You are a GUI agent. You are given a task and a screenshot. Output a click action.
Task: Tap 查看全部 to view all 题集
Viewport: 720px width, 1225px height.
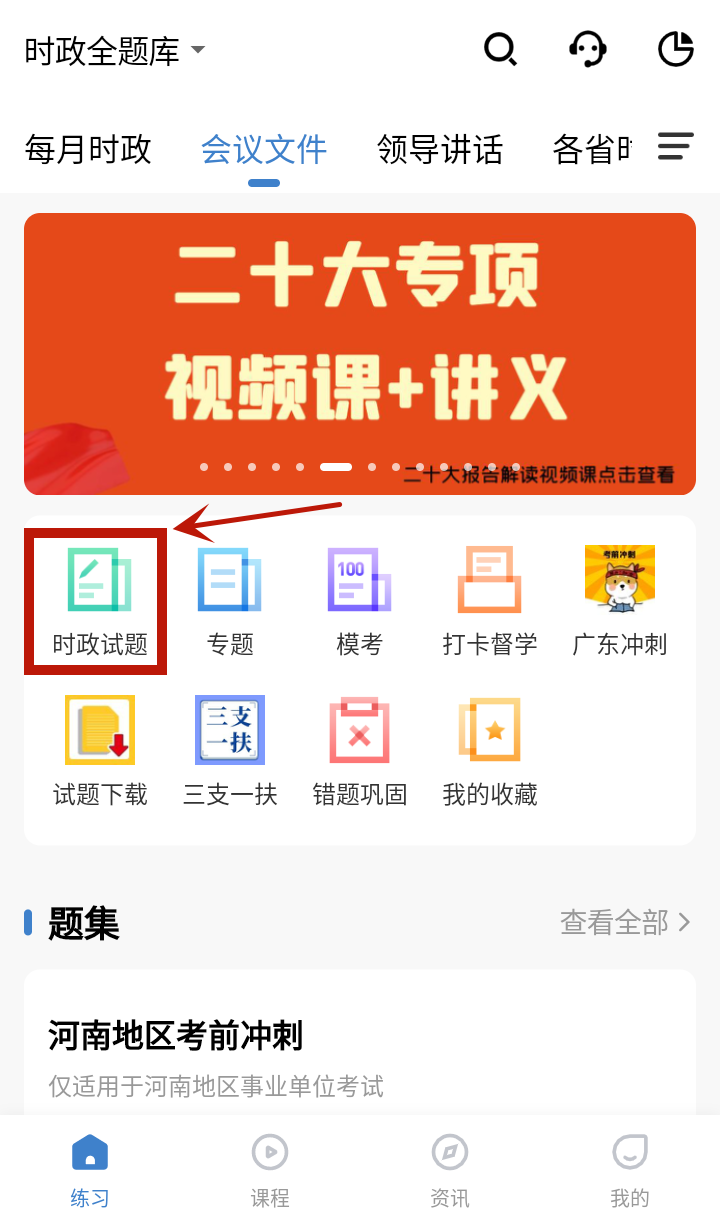(x=625, y=922)
